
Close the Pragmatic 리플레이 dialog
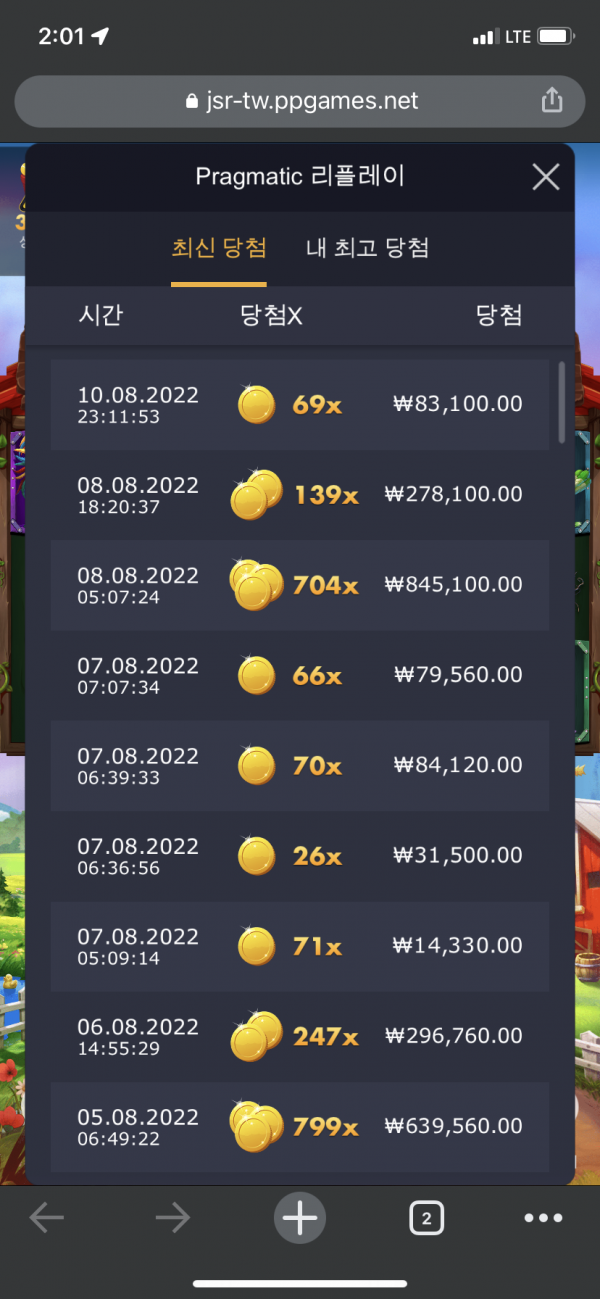pyautogui.click(x=546, y=178)
